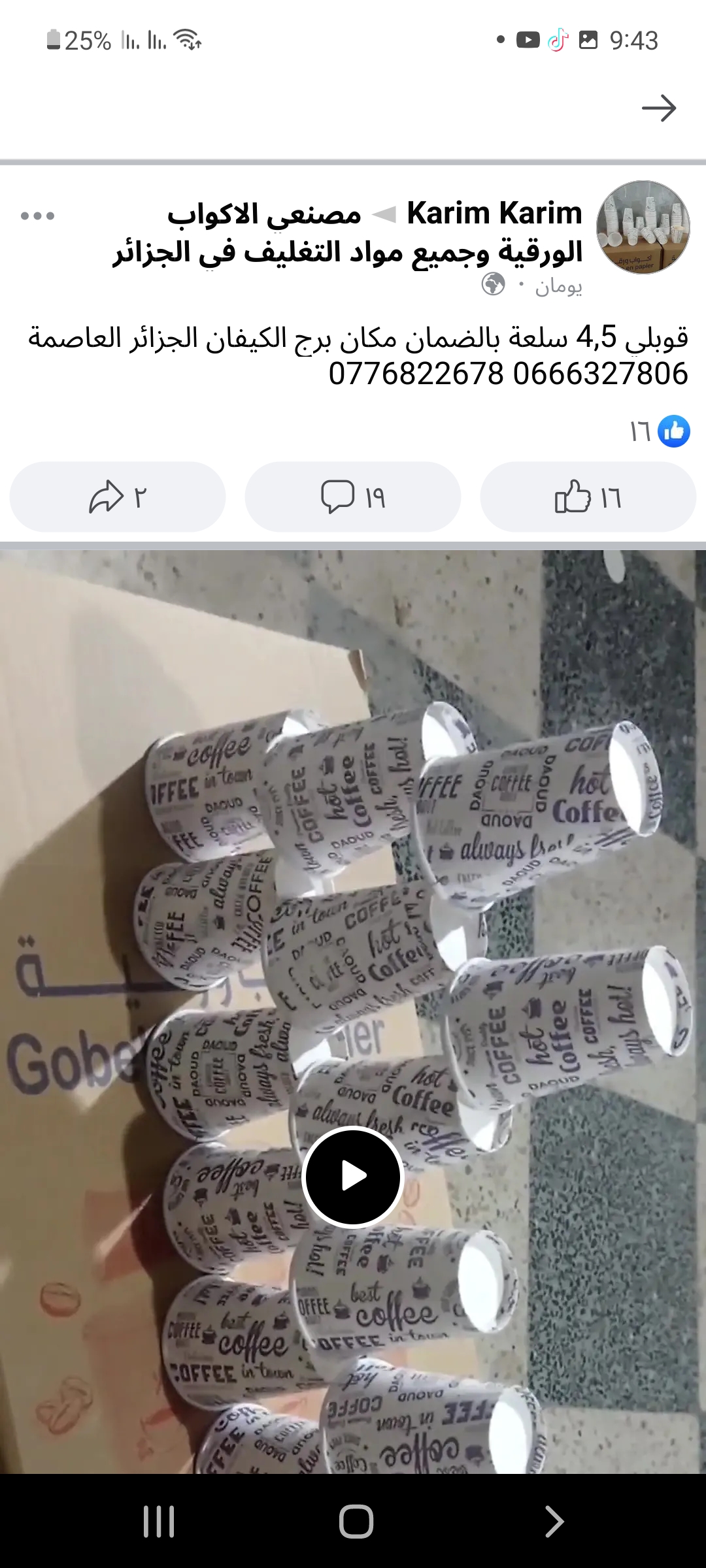Like the paper cups post
The image size is (706, 1568).
tap(588, 497)
